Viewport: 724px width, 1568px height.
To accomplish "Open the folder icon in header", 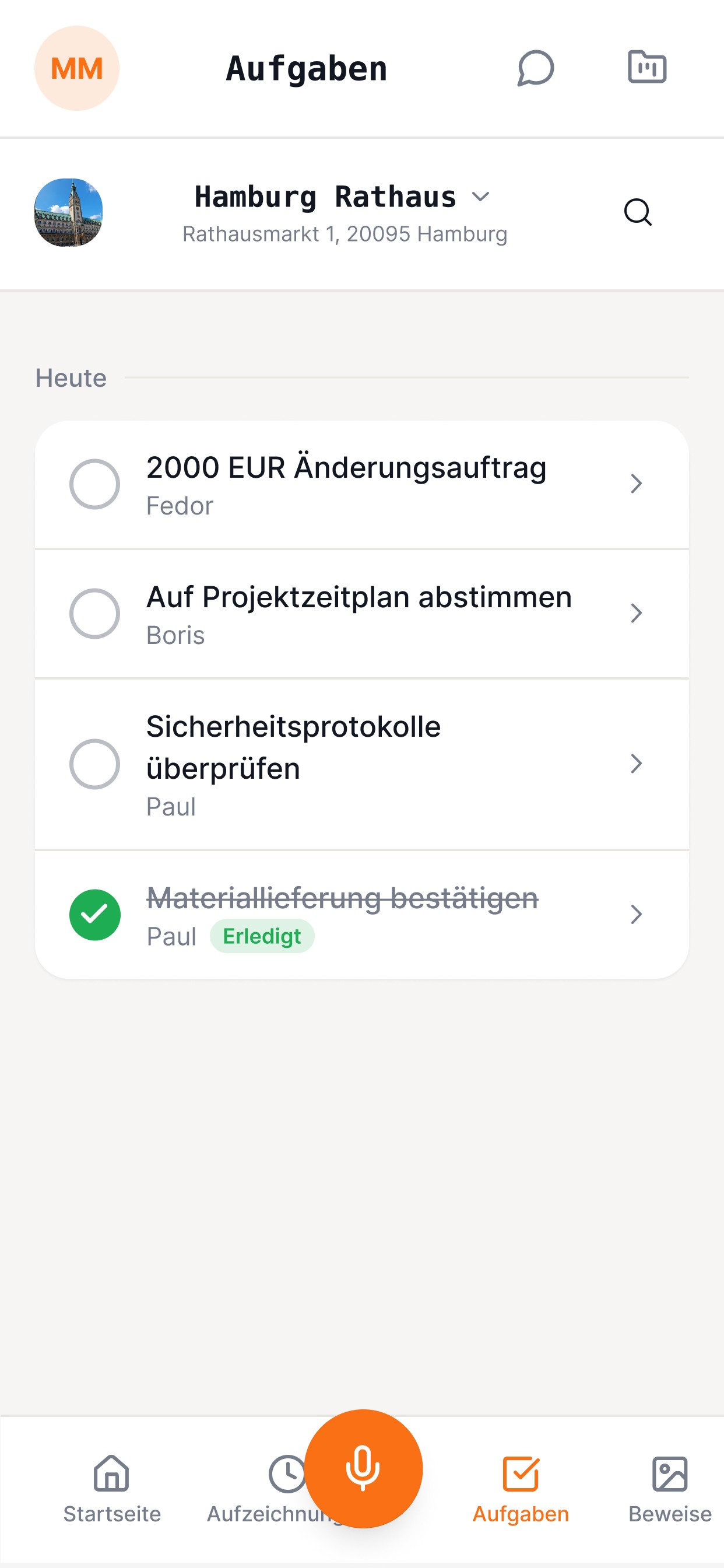I will pyautogui.click(x=646, y=67).
